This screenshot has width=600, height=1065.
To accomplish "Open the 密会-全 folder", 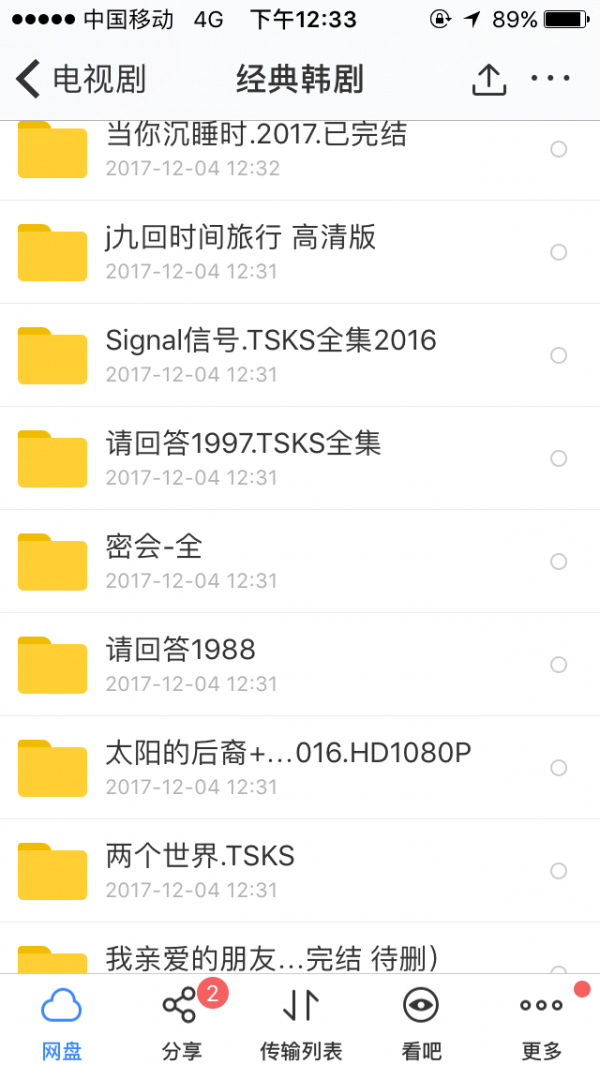I will pyautogui.click(x=300, y=562).
